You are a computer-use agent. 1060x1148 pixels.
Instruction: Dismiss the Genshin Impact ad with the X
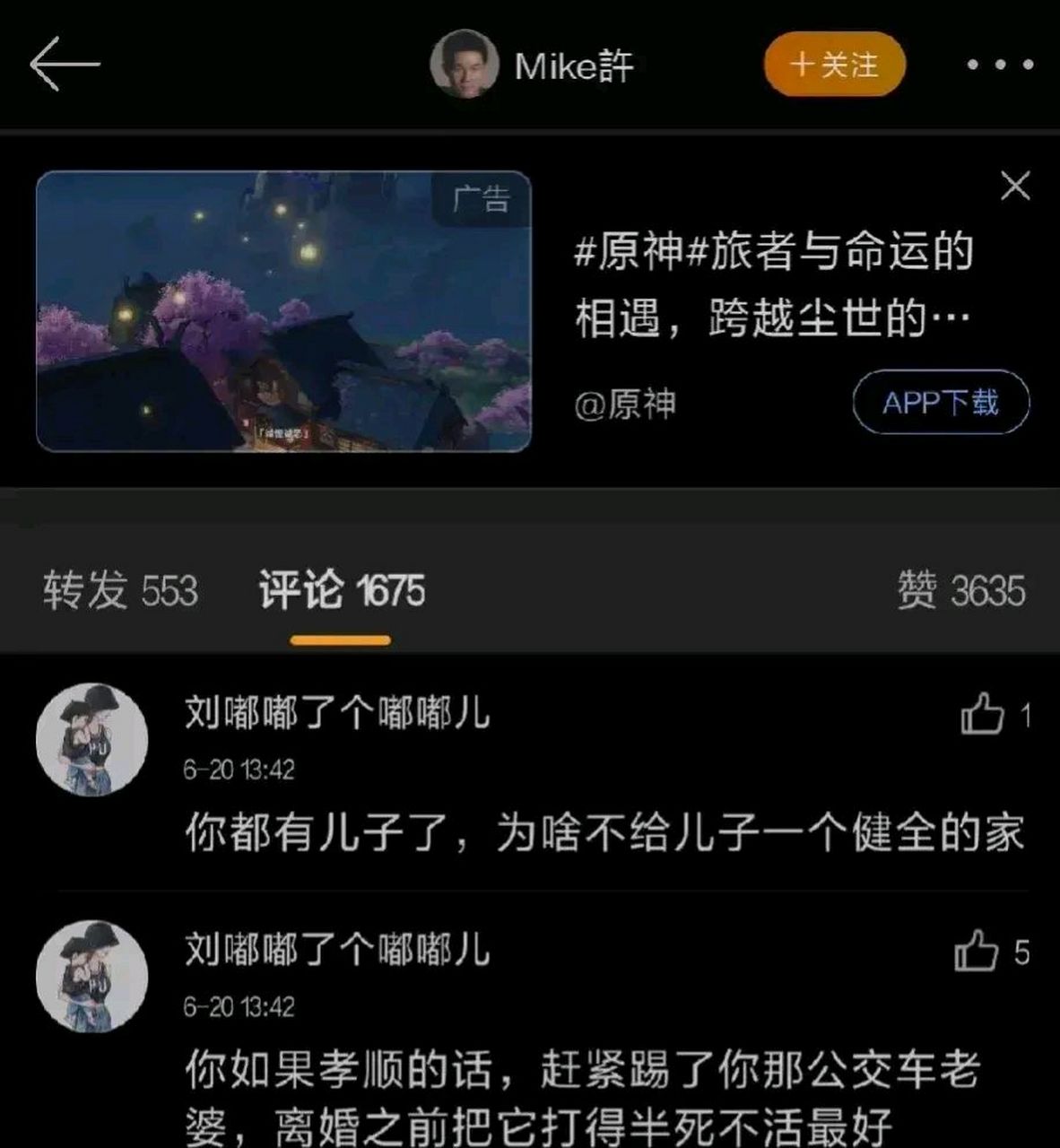1015,186
